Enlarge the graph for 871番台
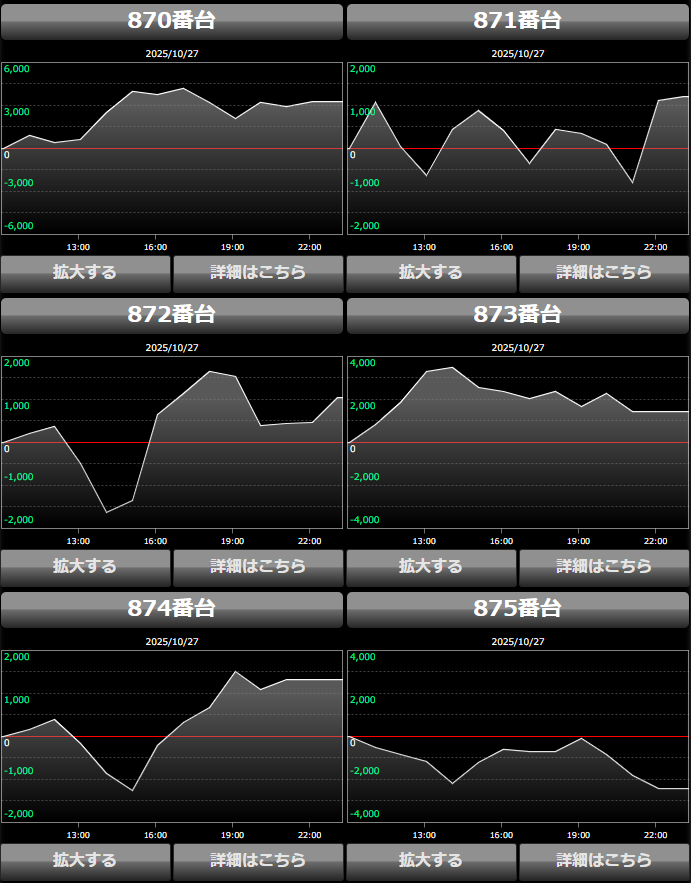The height and width of the screenshot is (883, 691). coord(431,272)
